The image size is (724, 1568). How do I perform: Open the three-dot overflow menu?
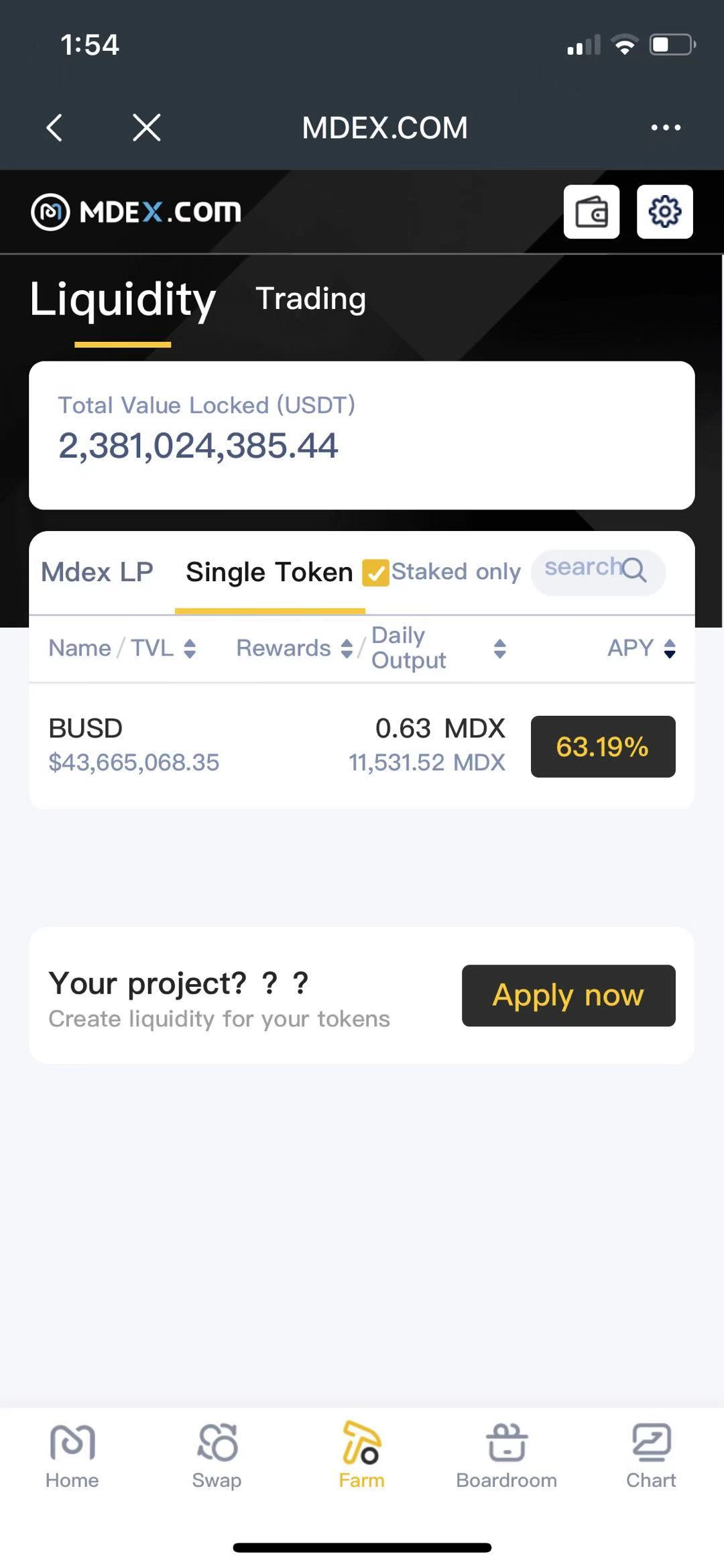[666, 127]
